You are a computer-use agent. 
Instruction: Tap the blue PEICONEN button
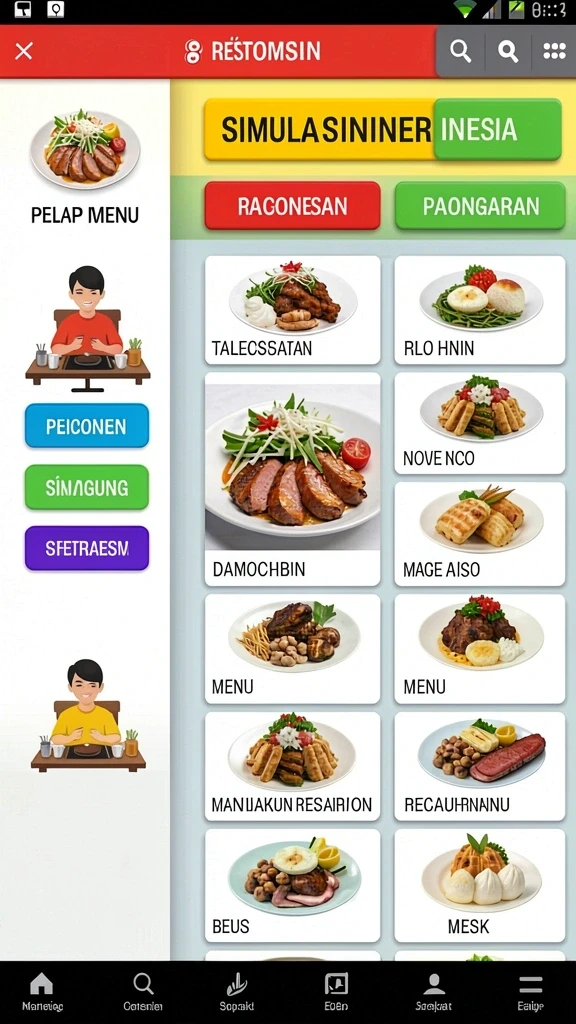click(87, 426)
